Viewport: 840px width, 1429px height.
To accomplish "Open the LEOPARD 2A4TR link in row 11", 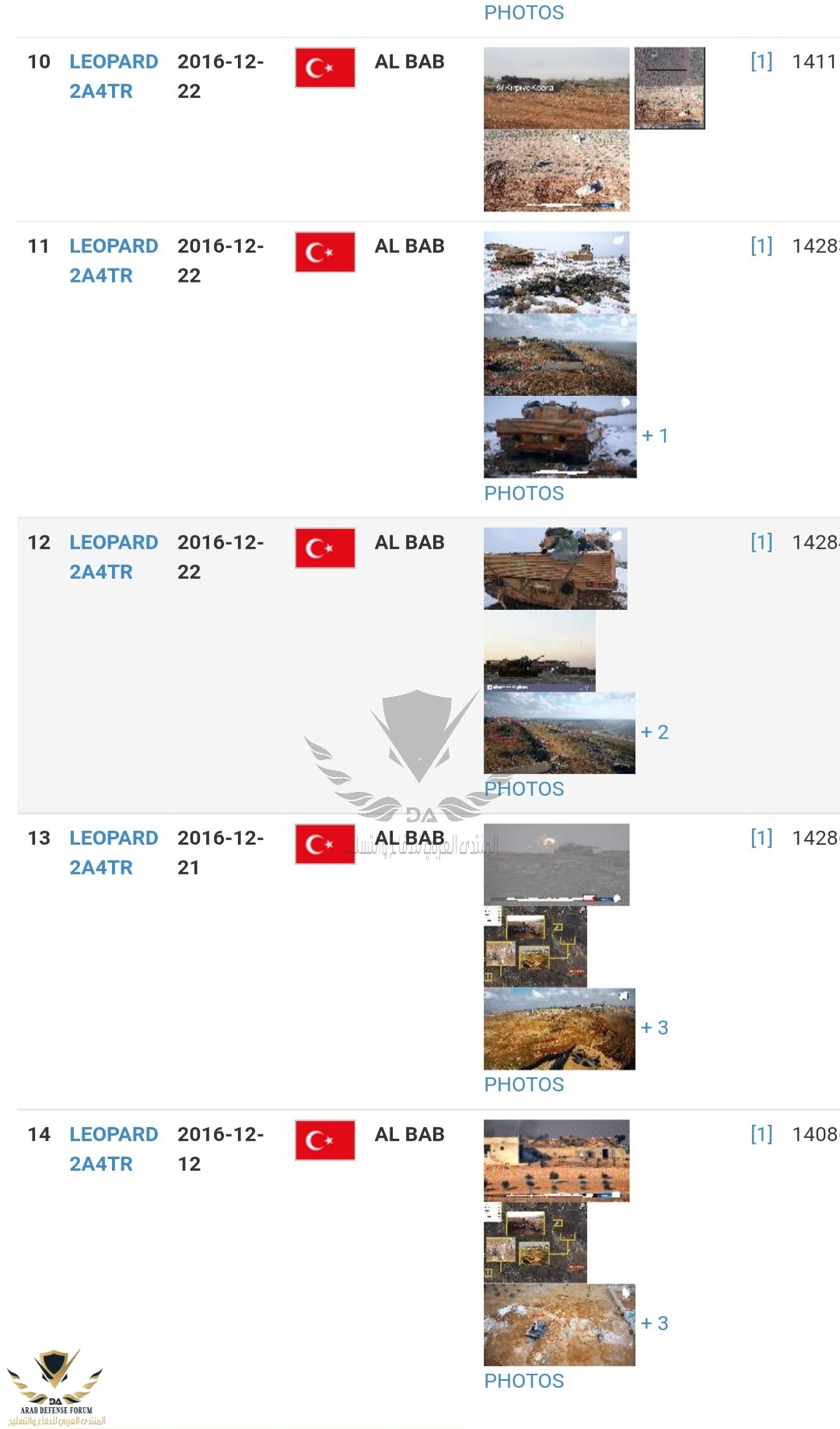I will coord(114,260).
